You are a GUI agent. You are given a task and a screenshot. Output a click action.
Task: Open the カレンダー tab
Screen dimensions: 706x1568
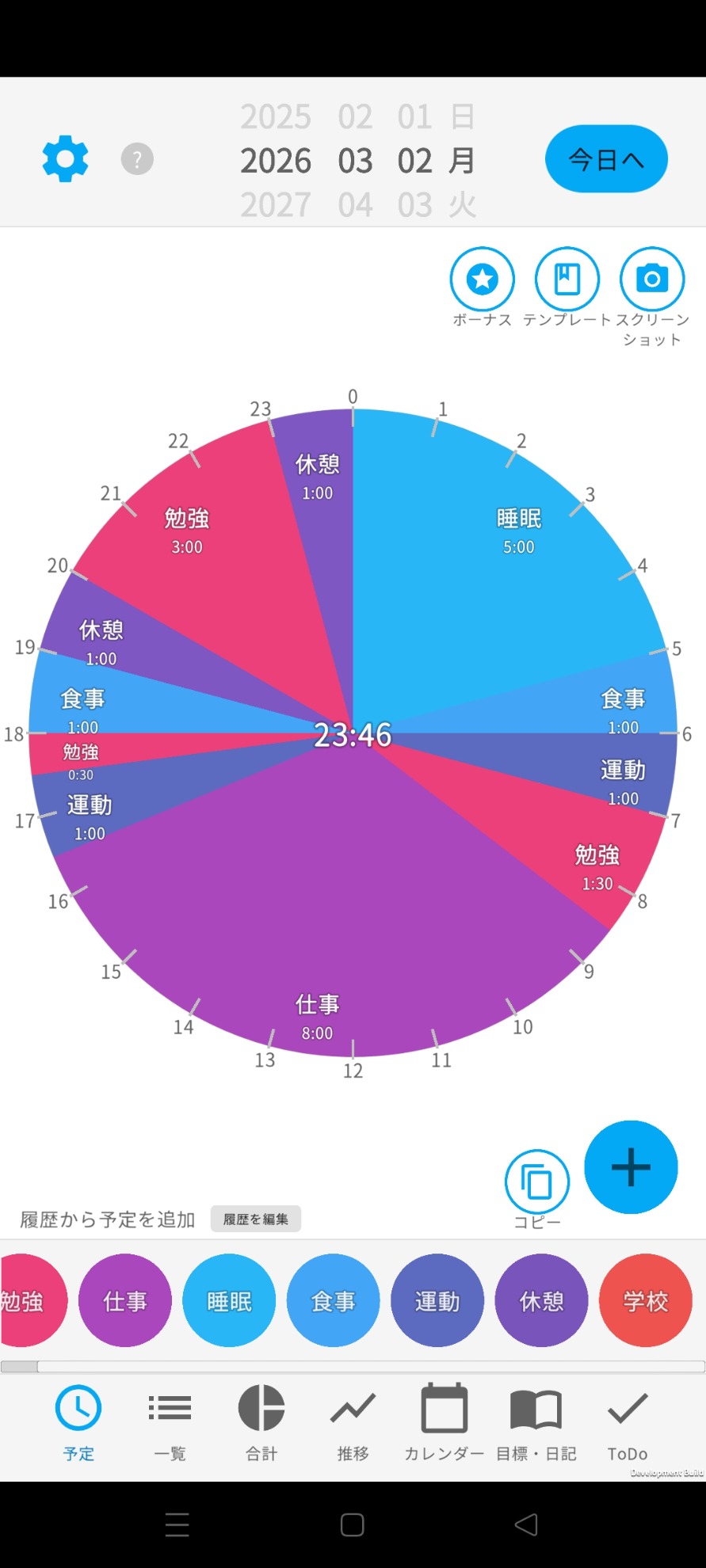coord(444,1423)
